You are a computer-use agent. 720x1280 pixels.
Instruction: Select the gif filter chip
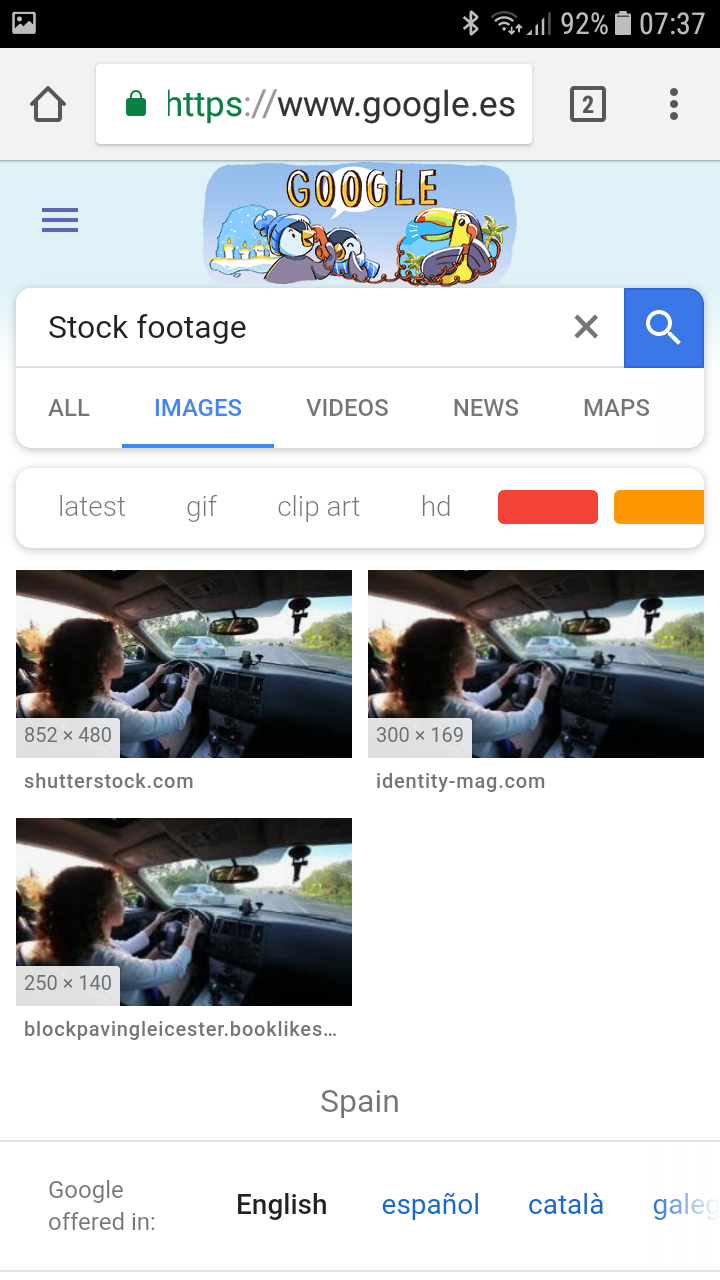[201, 507]
